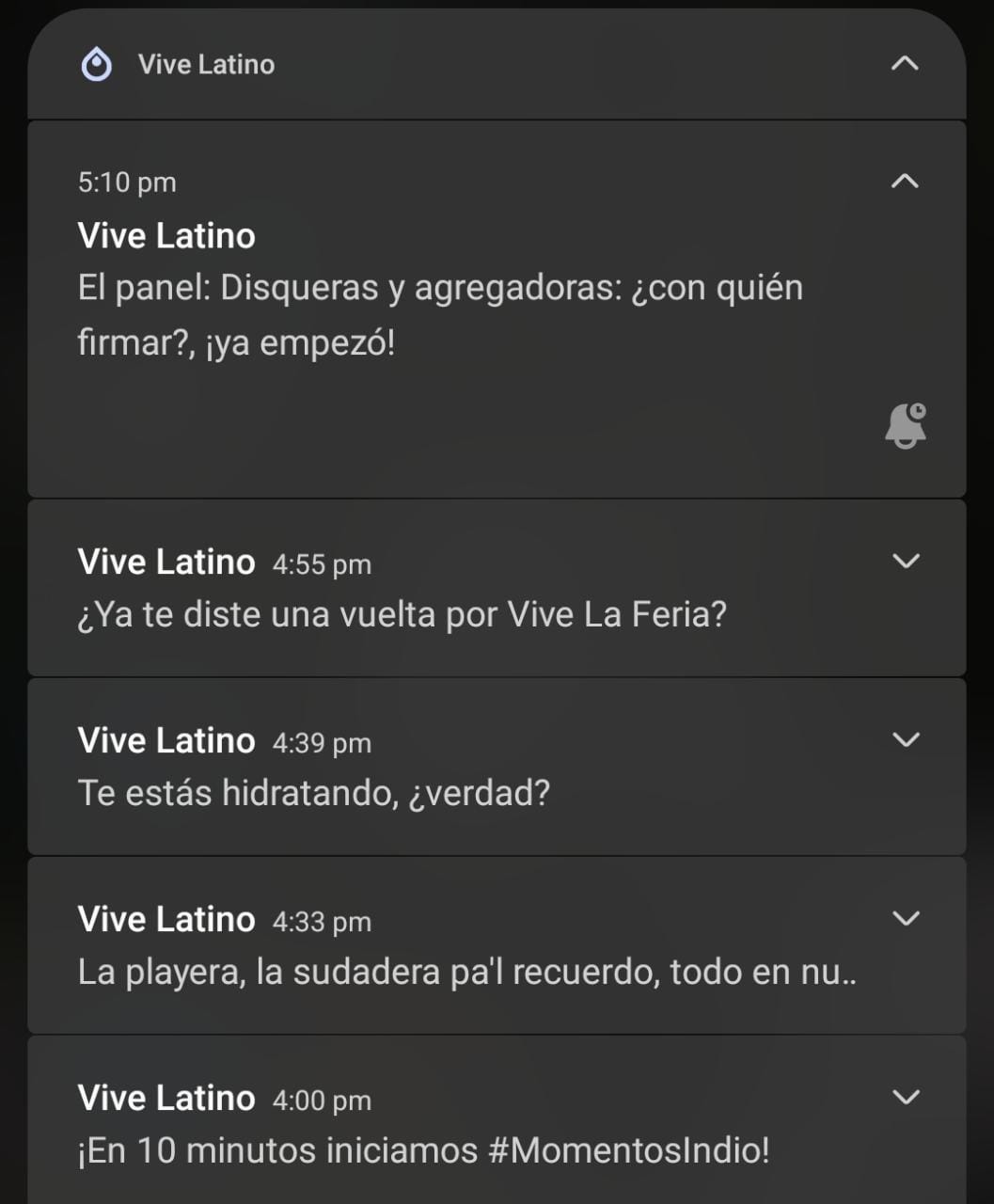The image size is (994, 1204).
Task: Expand the 4:33 pm merch notification
Action: click(x=905, y=918)
